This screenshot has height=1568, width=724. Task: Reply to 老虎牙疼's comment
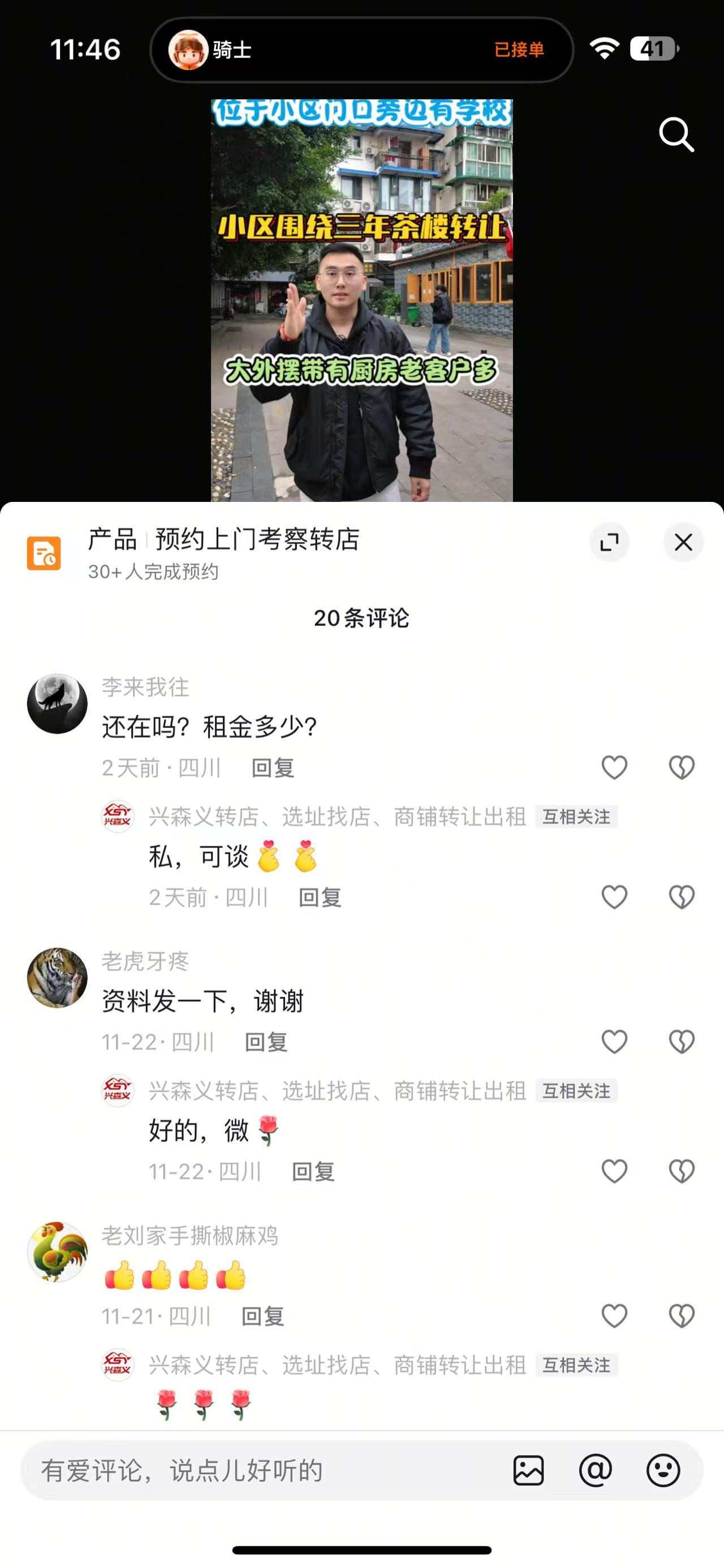click(x=266, y=1042)
